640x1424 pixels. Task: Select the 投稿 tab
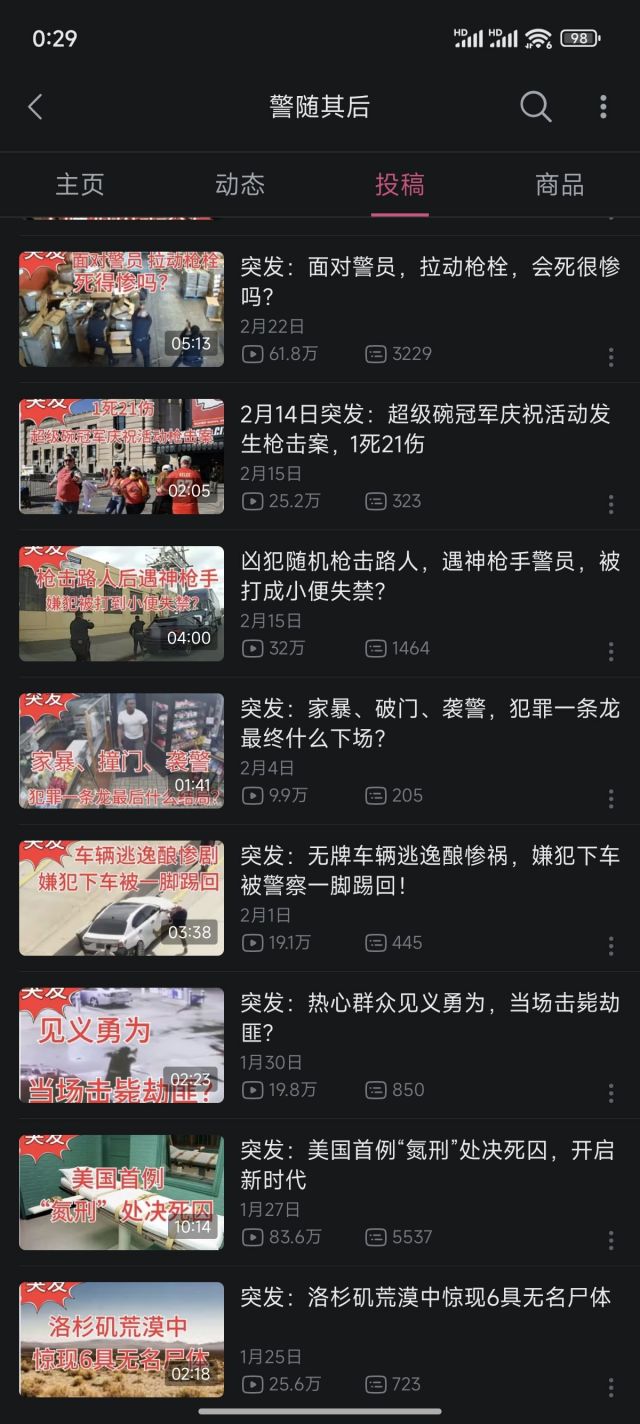tap(400, 185)
